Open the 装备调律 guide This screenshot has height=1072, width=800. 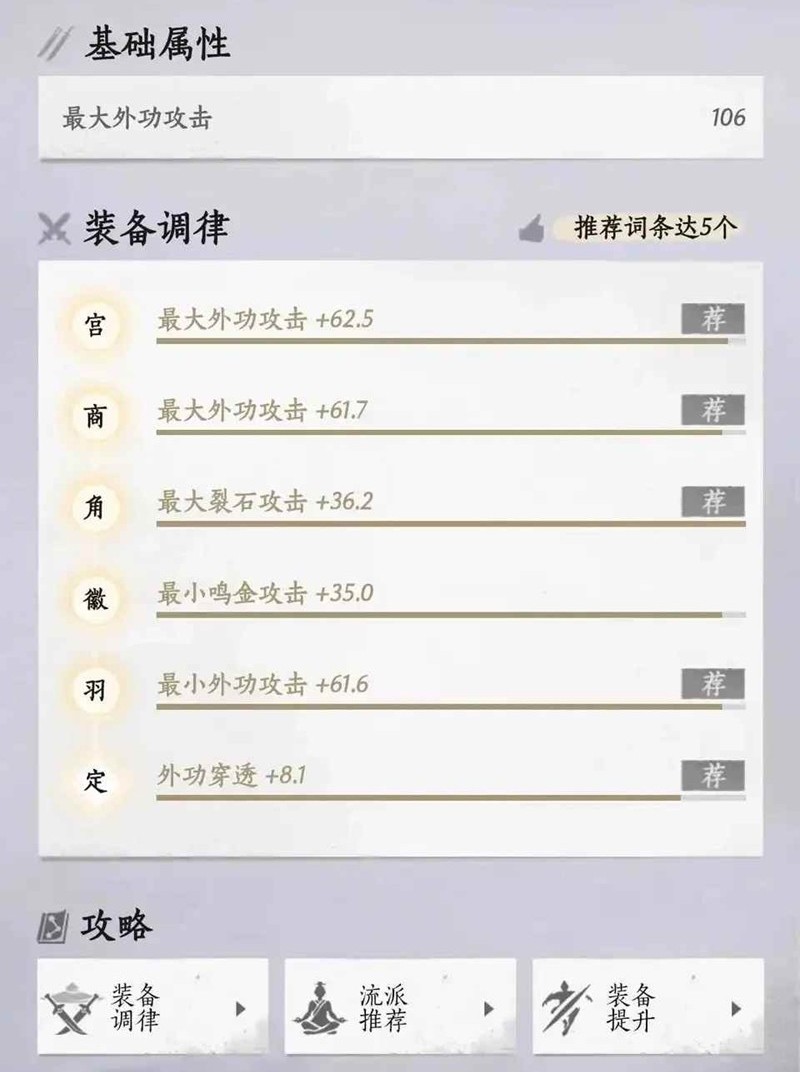click(x=153, y=1006)
